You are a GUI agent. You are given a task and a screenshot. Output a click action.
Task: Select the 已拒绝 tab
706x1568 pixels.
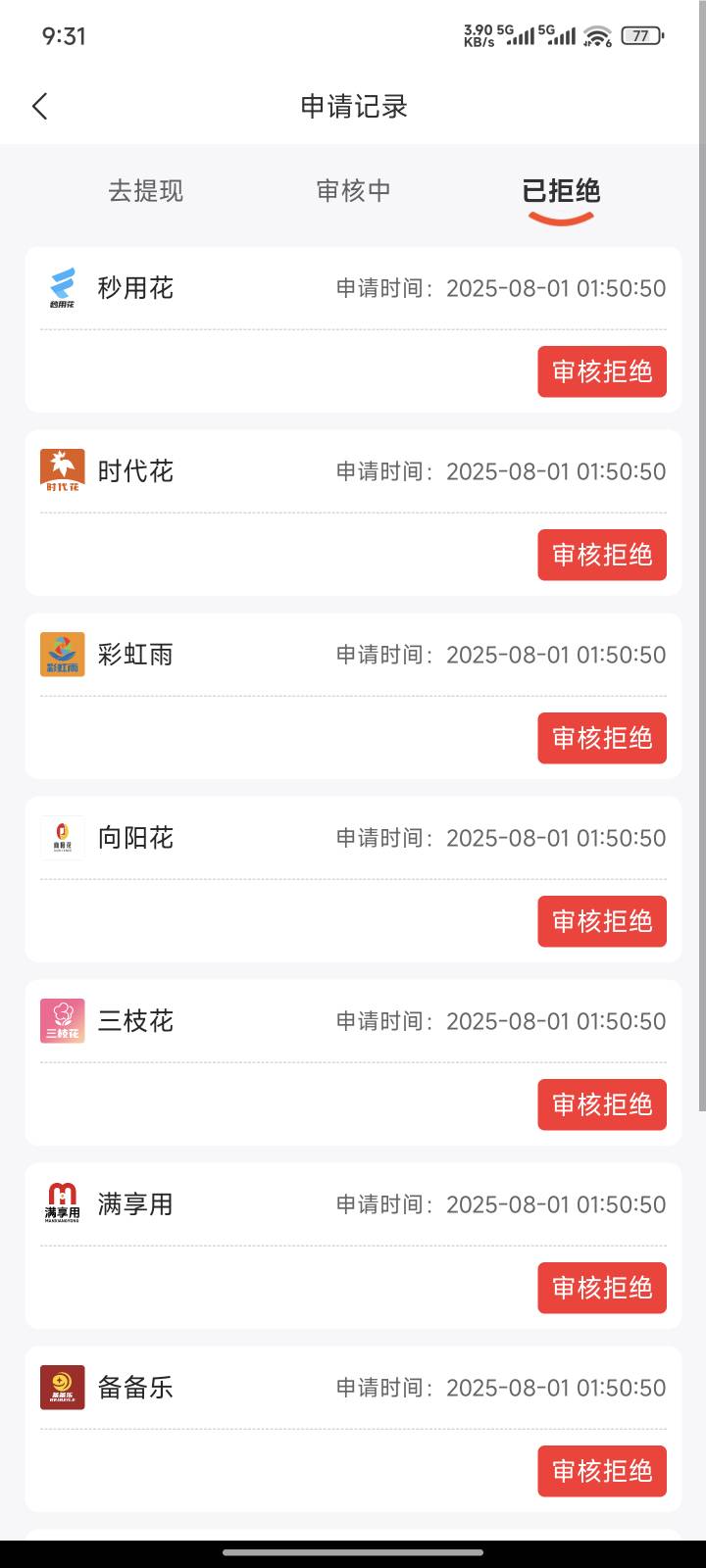click(x=561, y=191)
